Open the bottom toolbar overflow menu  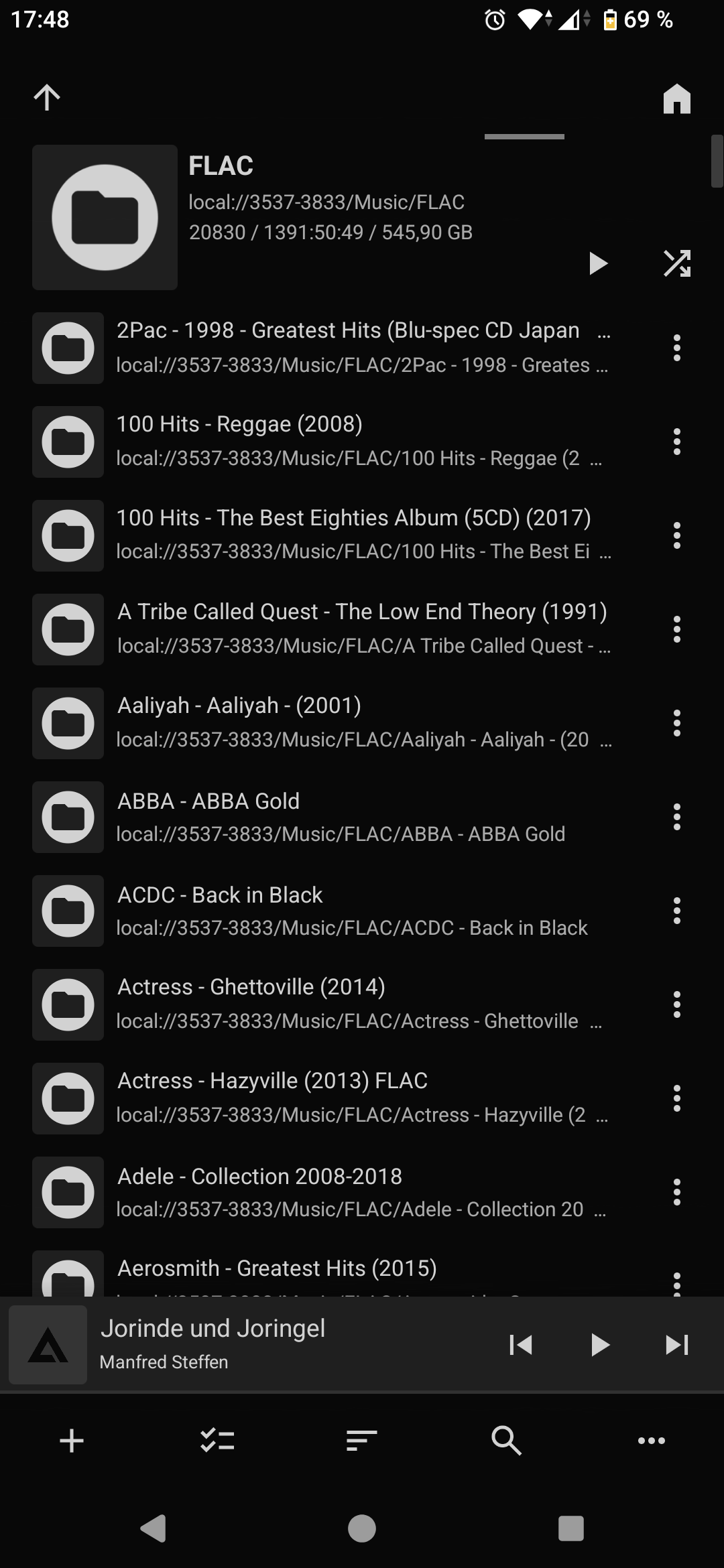coord(651,1441)
